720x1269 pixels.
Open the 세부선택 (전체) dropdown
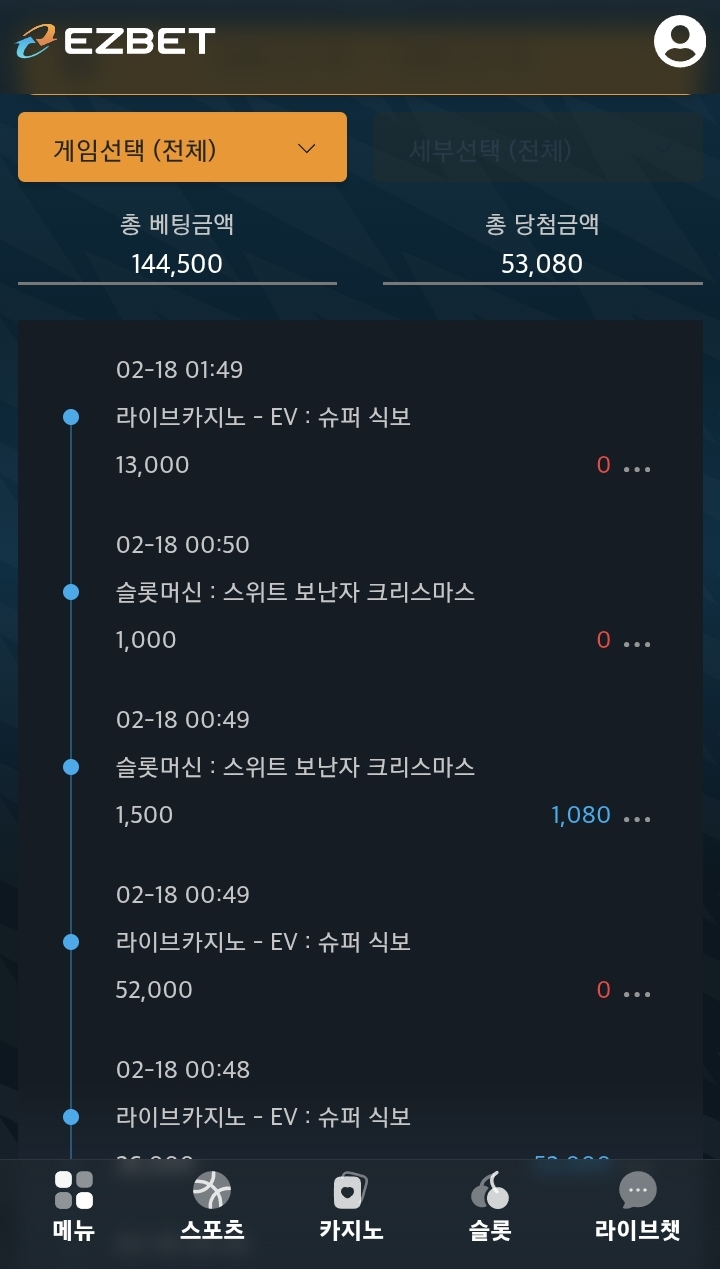click(x=537, y=150)
